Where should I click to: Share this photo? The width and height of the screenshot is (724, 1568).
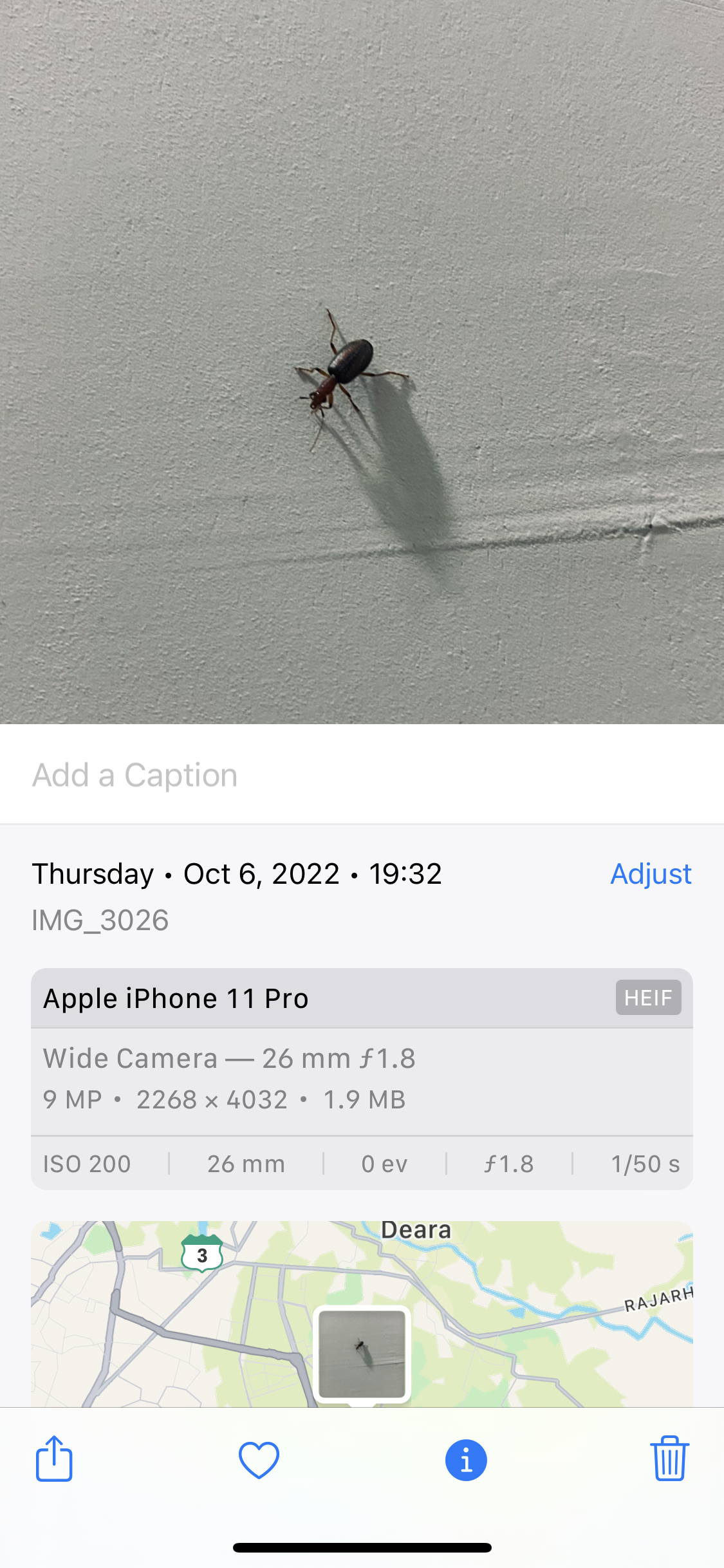point(54,1459)
